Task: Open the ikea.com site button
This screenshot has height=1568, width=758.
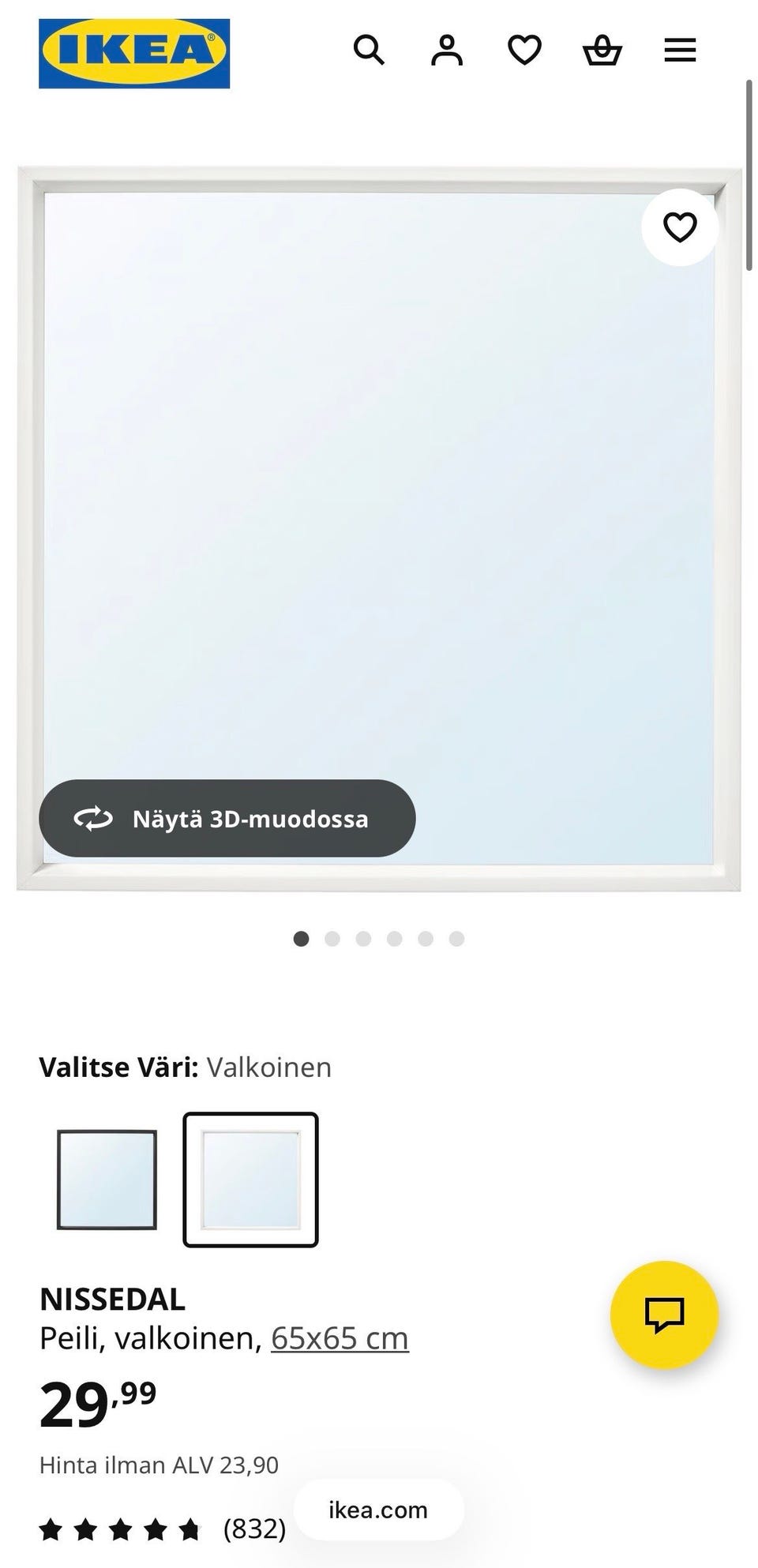Action: [x=377, y=1509]
